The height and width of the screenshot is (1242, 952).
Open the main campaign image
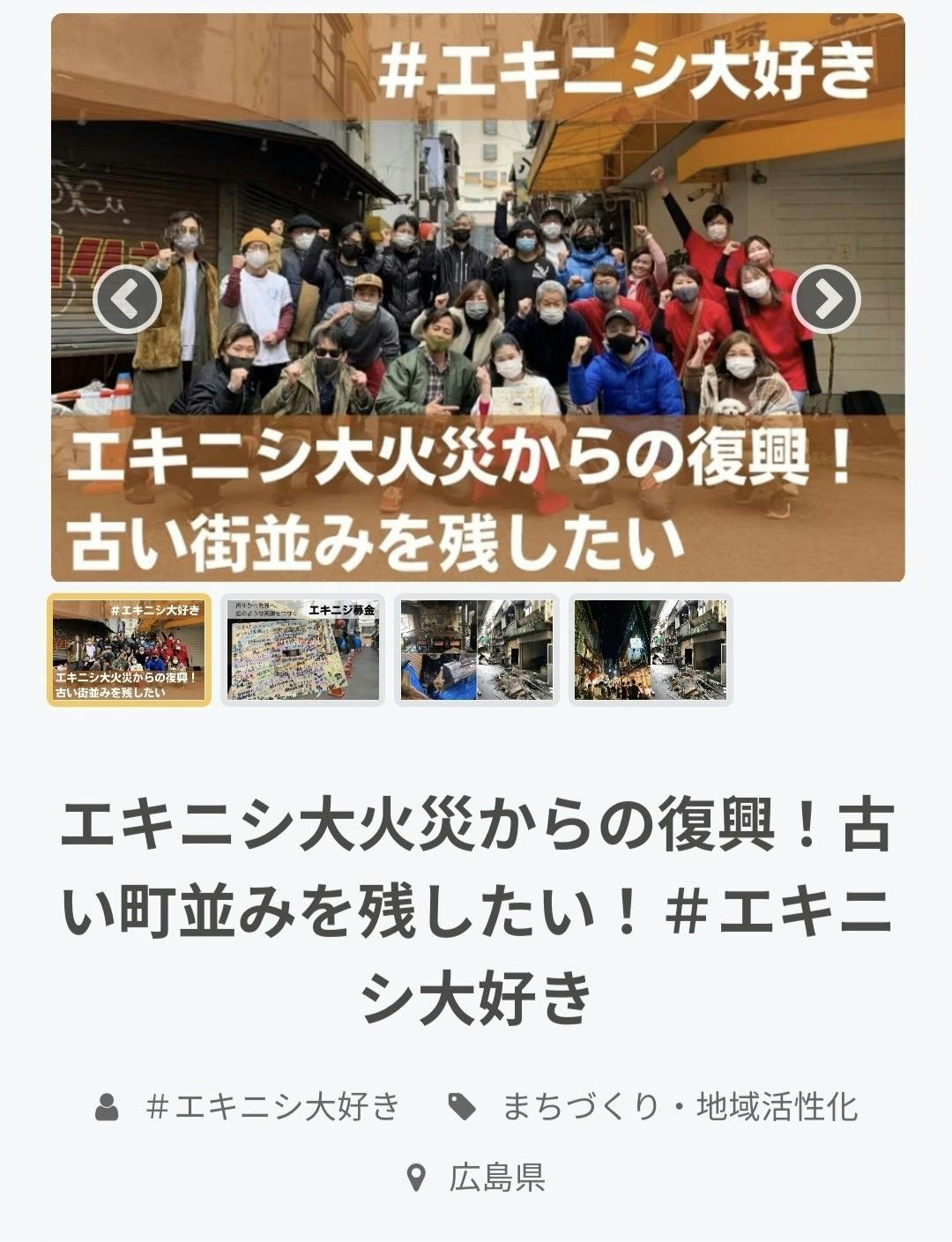[476, 353]
